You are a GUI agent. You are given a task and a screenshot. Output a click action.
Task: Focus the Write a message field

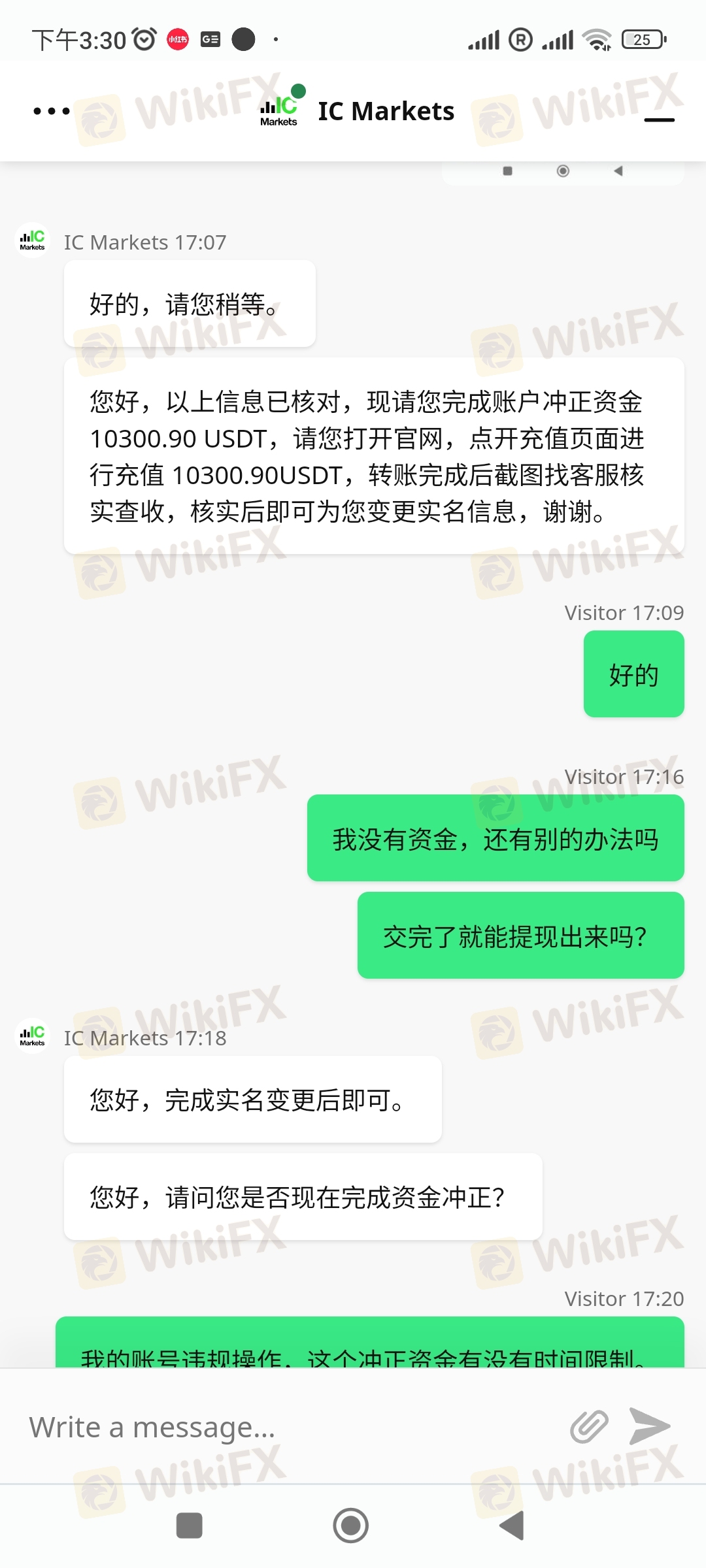[x=288, y=1427]
